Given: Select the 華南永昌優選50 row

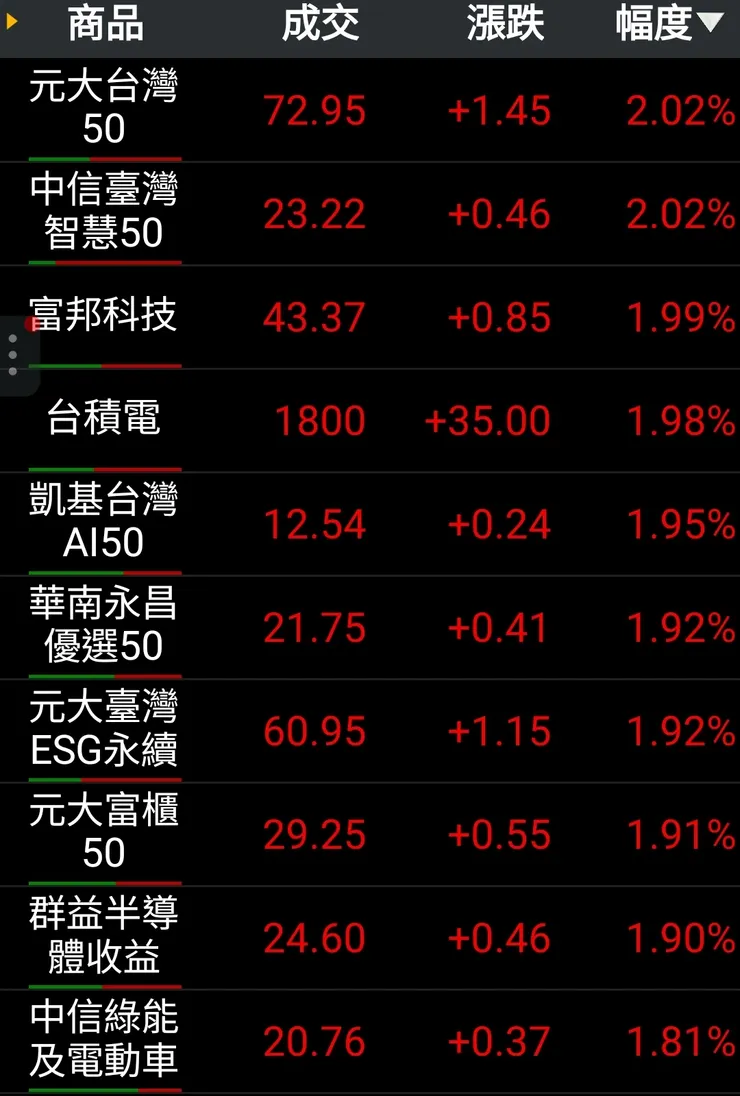Looking at the screenshot, I should pyautogui.click(x=106, y=627).
